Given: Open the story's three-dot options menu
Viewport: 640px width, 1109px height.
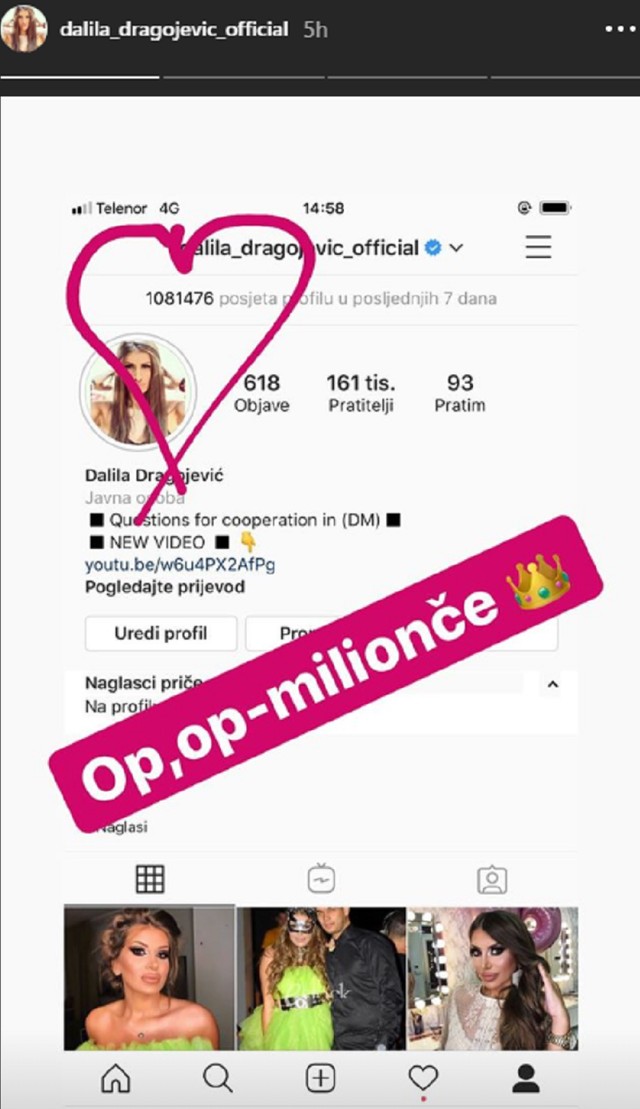Looking at the screenshot, I should point(619,29).
